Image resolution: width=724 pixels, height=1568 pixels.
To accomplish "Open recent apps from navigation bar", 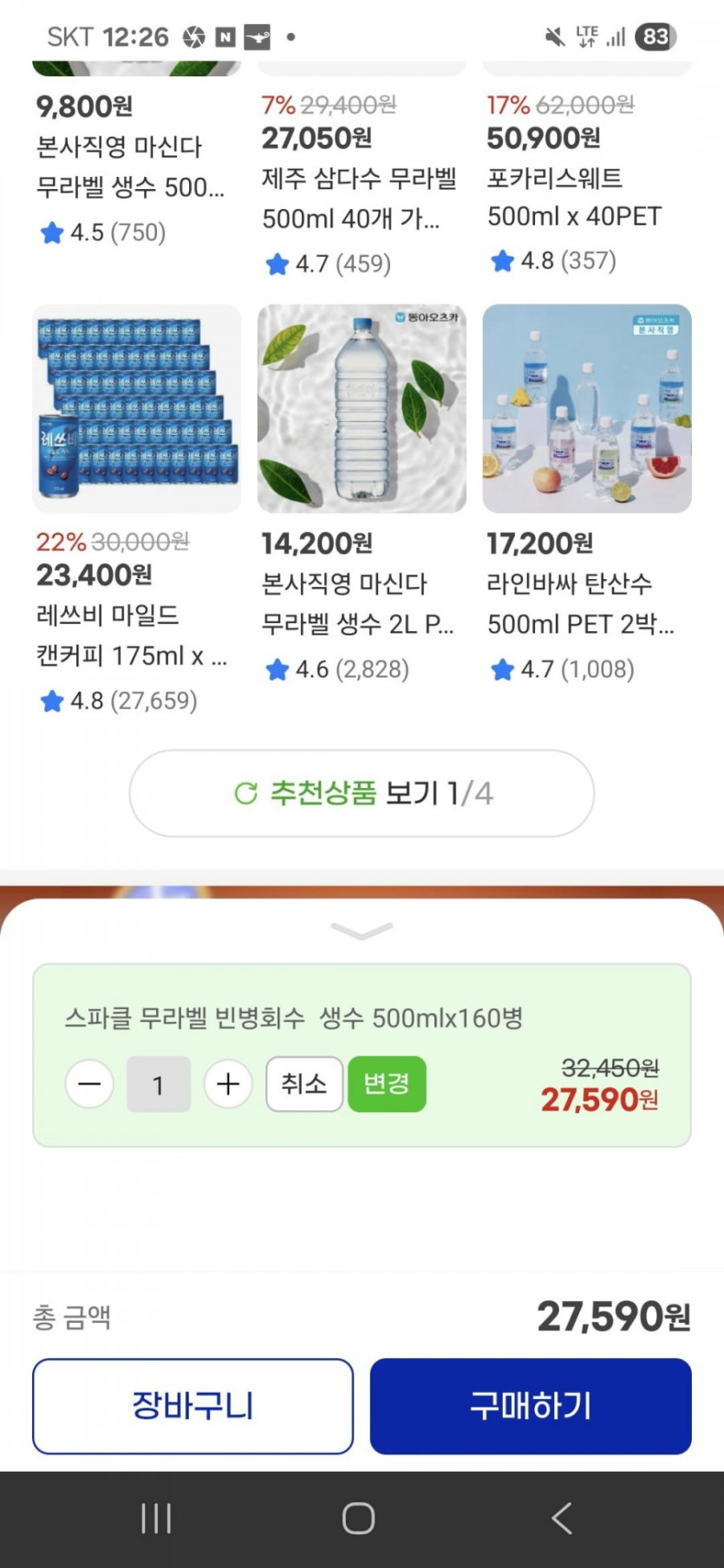I will point(156,1519).
